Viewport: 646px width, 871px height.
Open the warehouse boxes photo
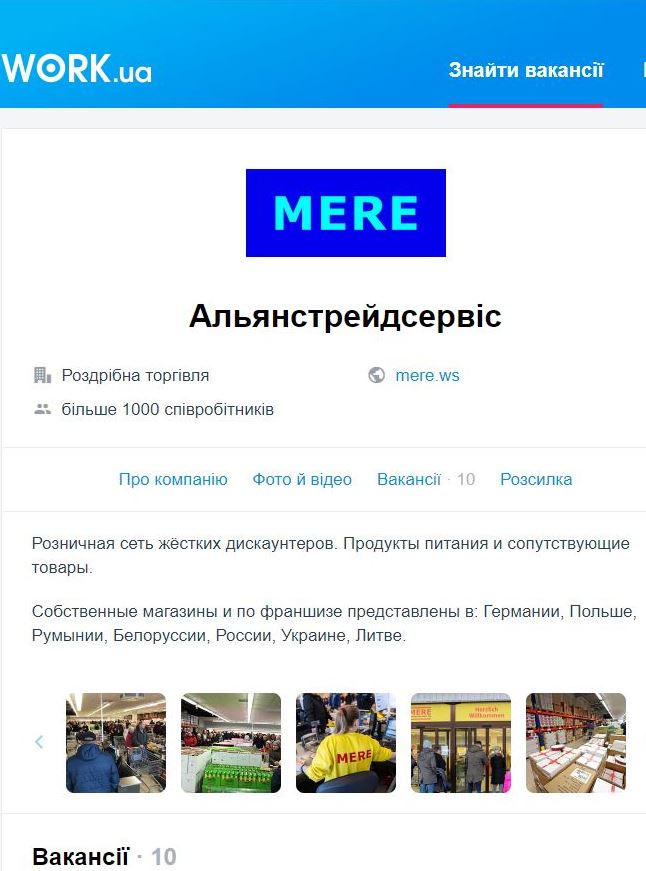pos(576,743)
